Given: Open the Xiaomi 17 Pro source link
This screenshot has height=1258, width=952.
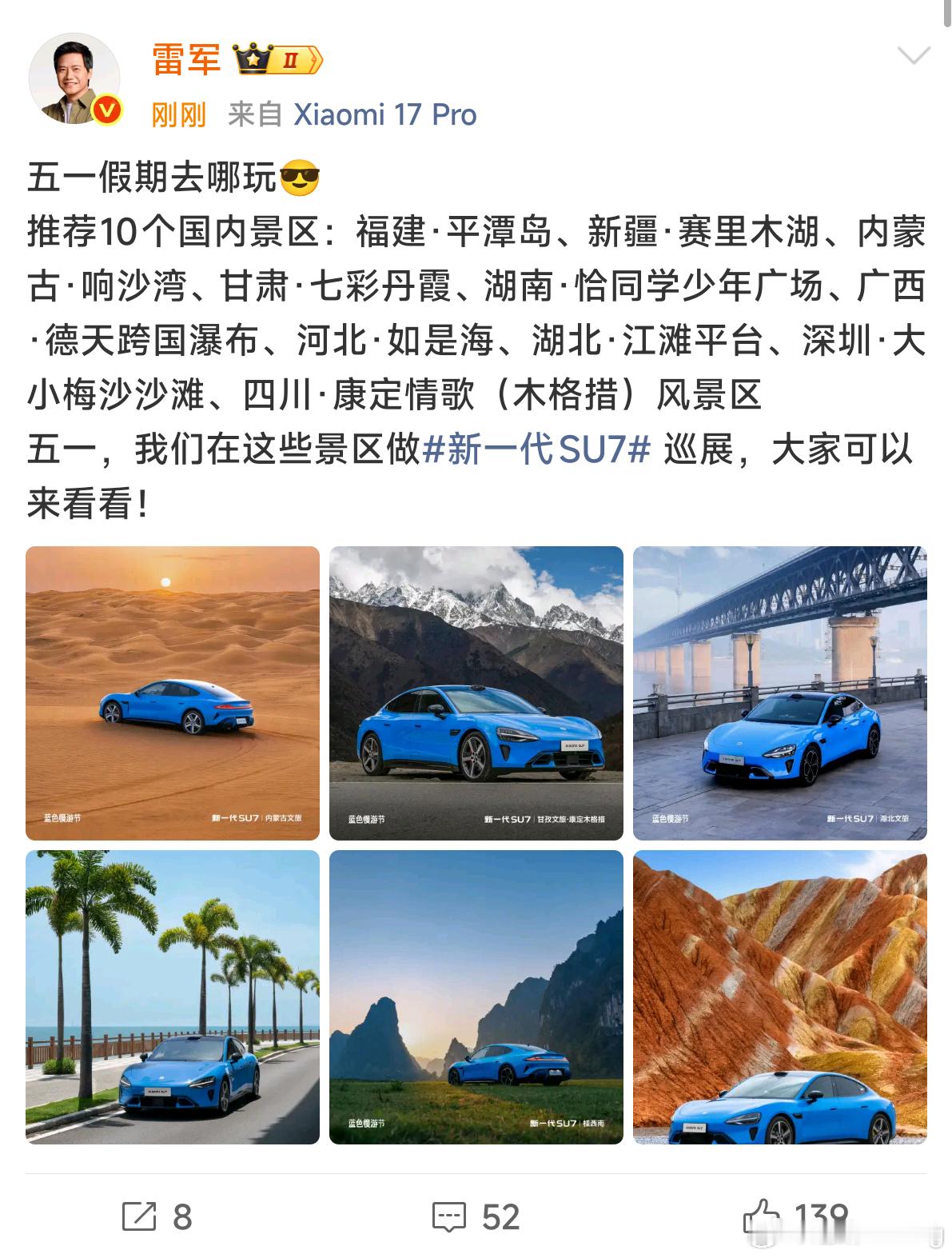Looking at the screenshot, I should click(387, 115).
